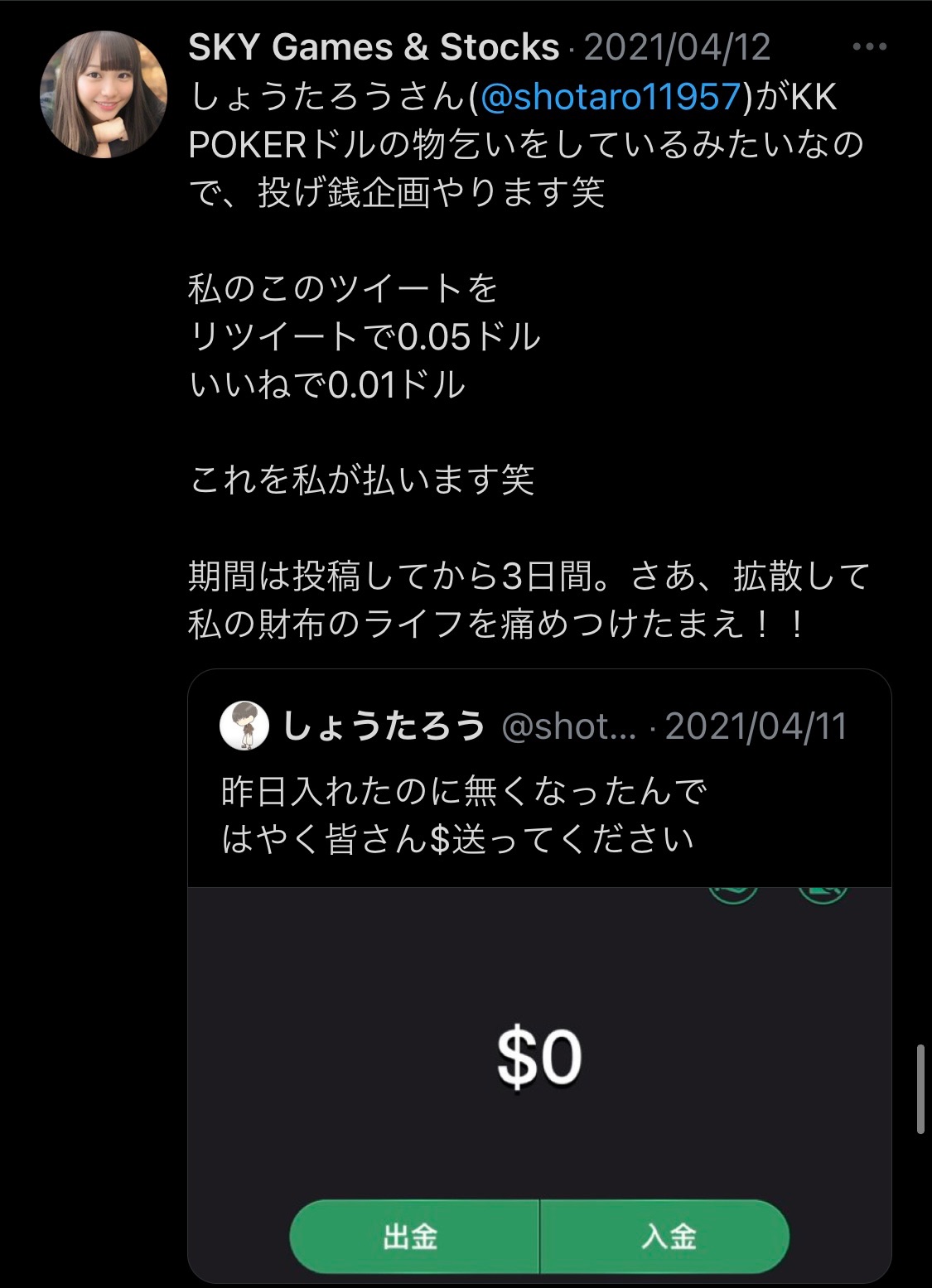Open the @shotaro11957 mention link
932x1288 pixels.
pos(610,97)
